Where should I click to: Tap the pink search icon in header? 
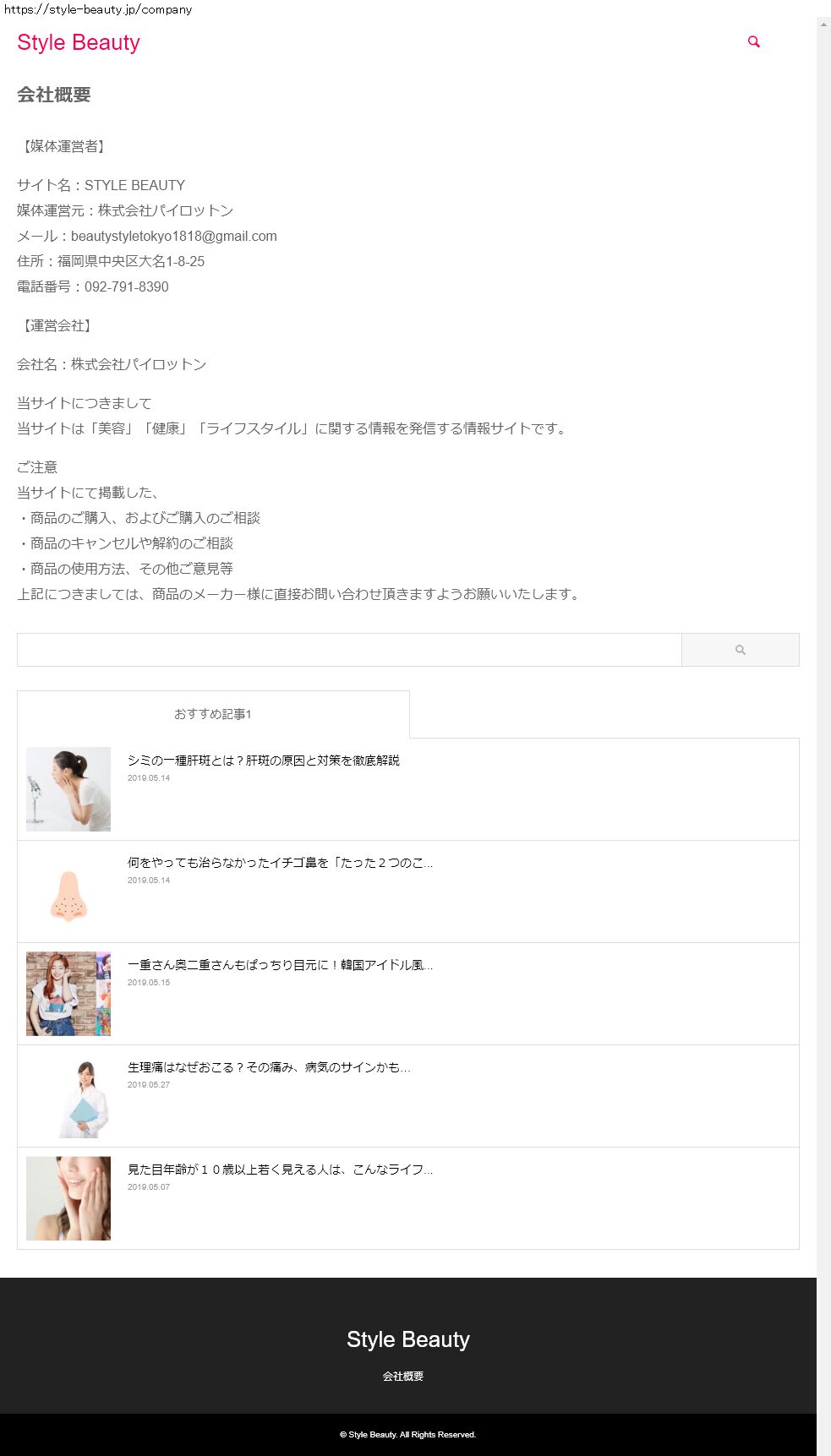point(753,41)
